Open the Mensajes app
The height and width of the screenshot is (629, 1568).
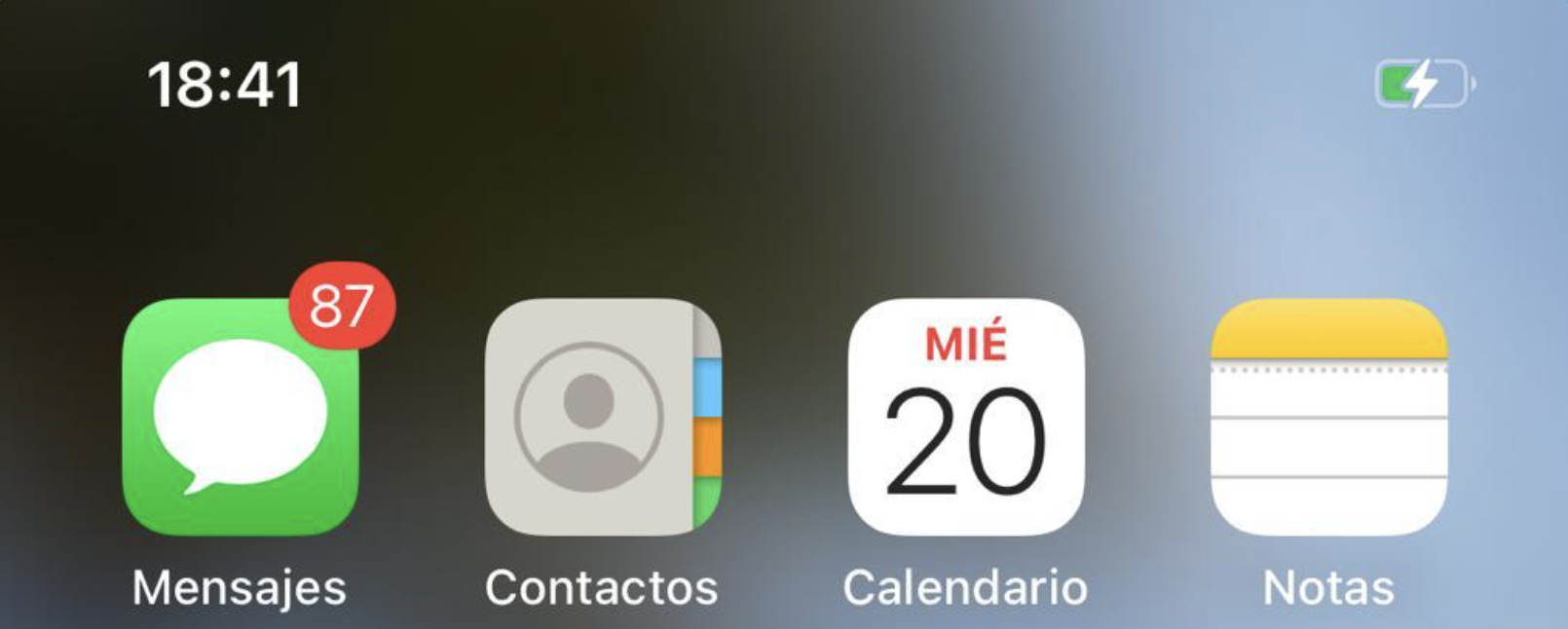[241, 417]
